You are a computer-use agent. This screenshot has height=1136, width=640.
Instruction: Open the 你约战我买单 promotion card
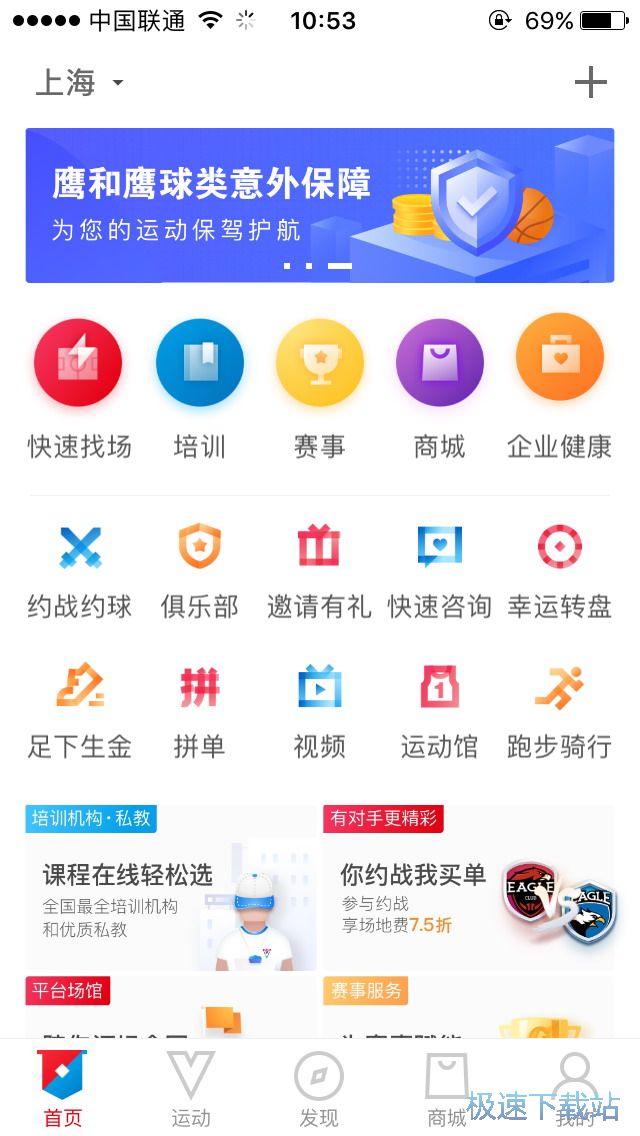coord(468,890)
